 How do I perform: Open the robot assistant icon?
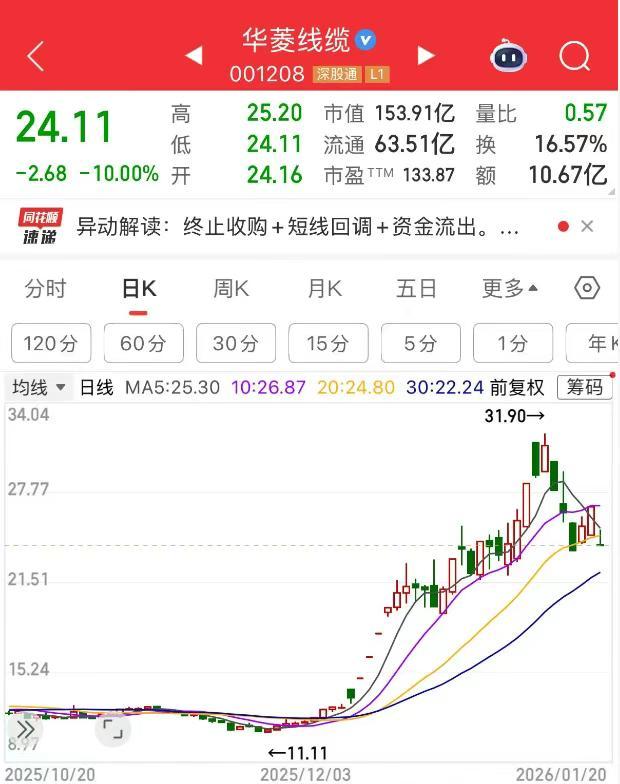pyautogui.click(x=508, y=56)
